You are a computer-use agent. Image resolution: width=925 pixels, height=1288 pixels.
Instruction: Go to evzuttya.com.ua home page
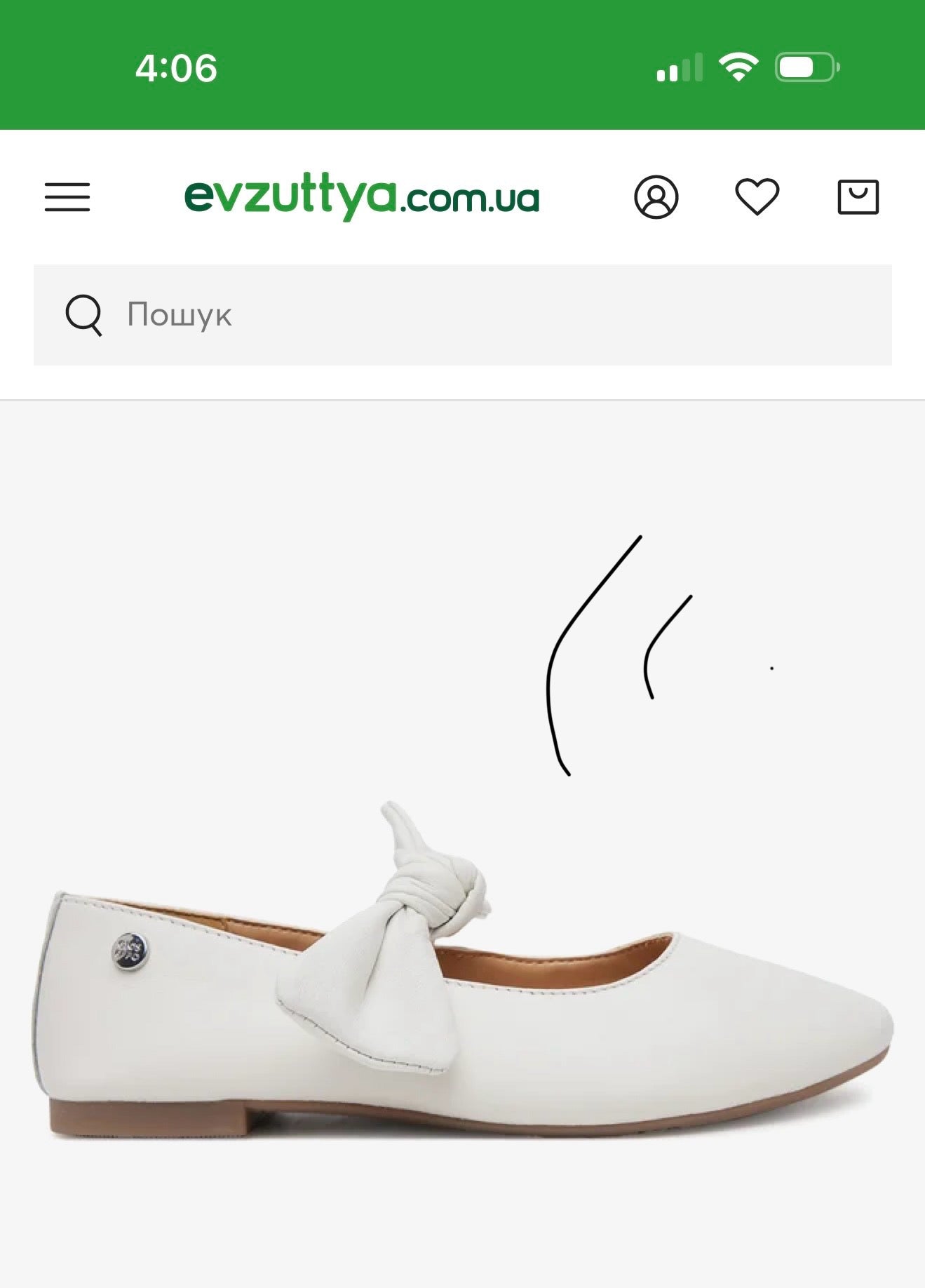(x=361, y=197)
